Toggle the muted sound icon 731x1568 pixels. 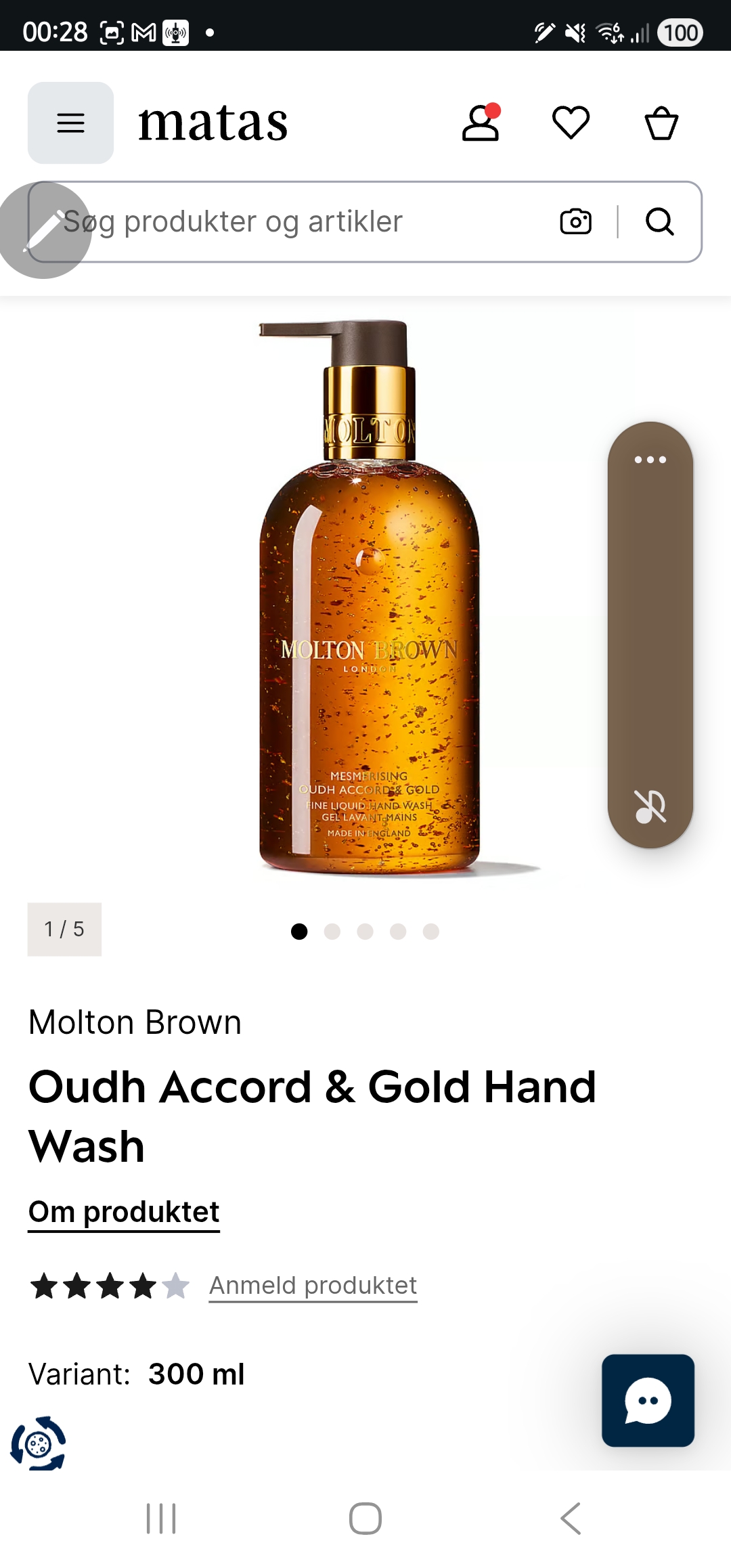[650, 806]
